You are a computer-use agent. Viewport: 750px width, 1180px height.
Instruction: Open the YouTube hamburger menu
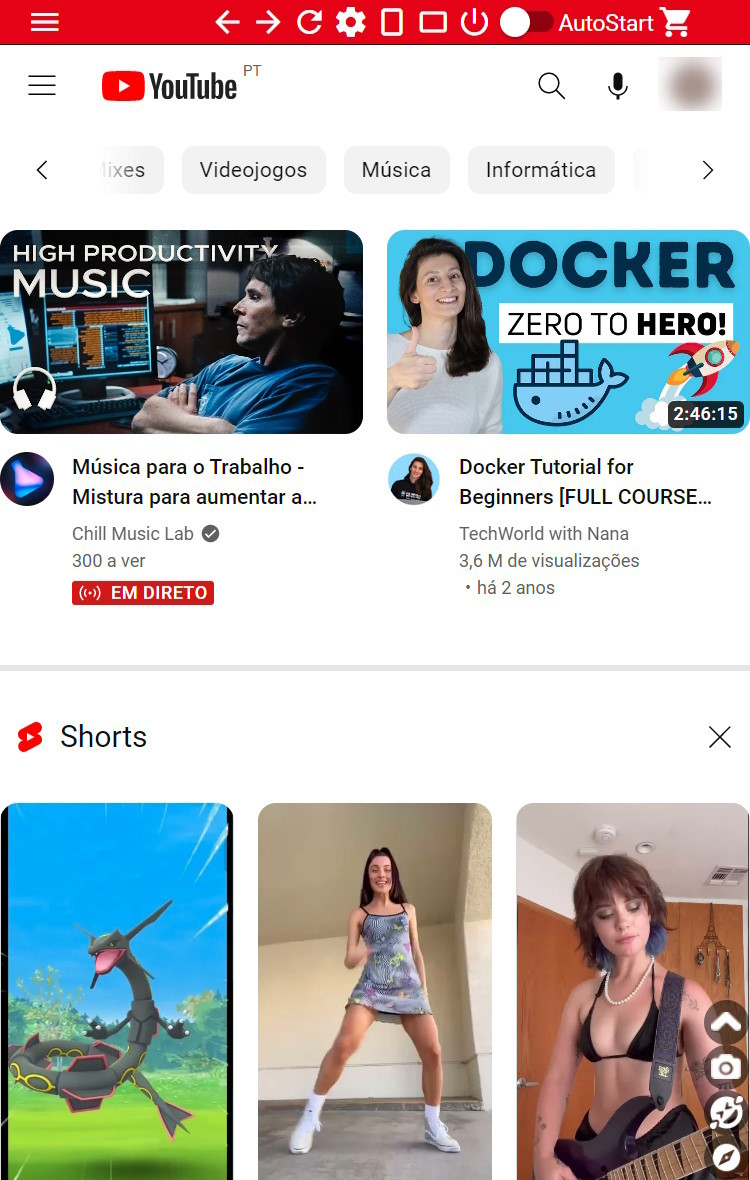point(42,86)
